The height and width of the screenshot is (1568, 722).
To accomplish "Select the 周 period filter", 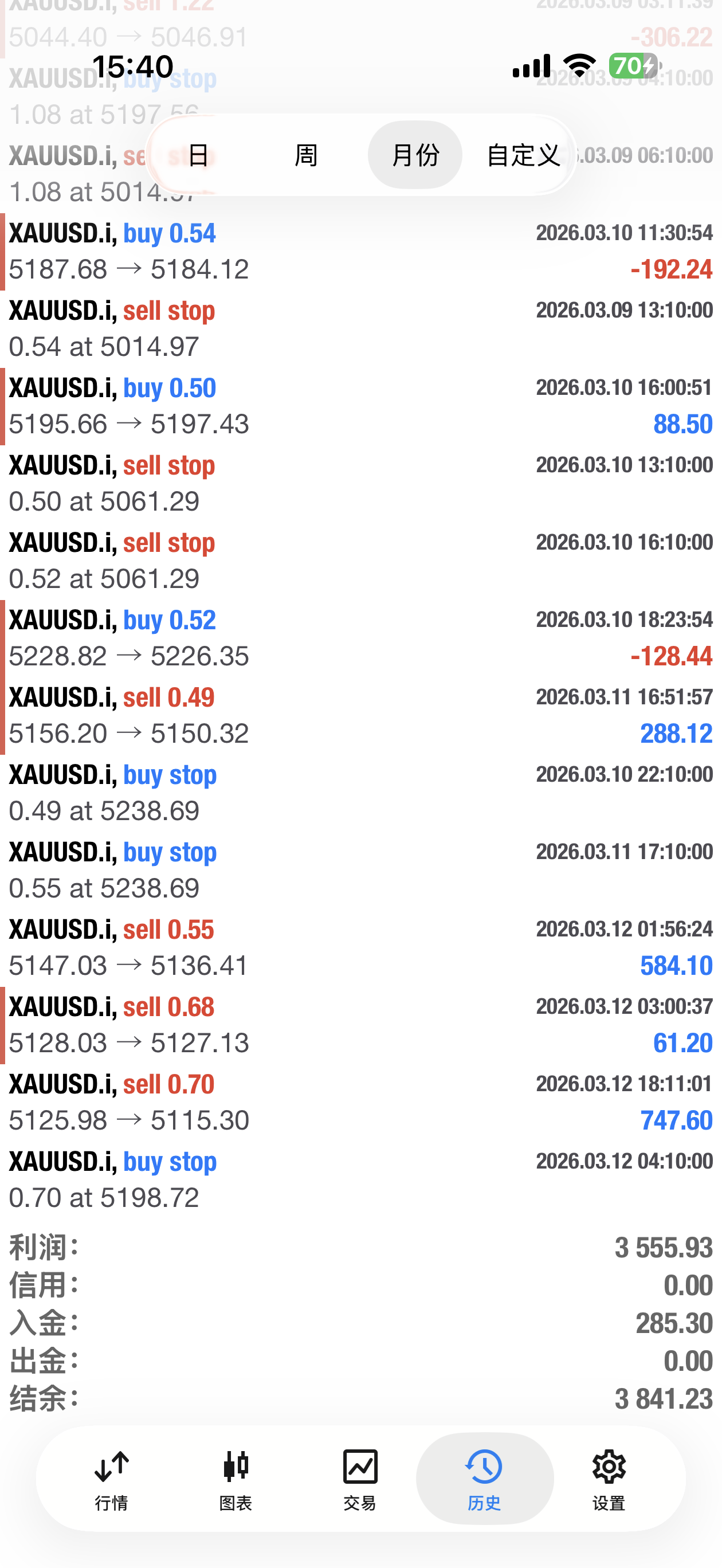I will (x=305, y=155).
